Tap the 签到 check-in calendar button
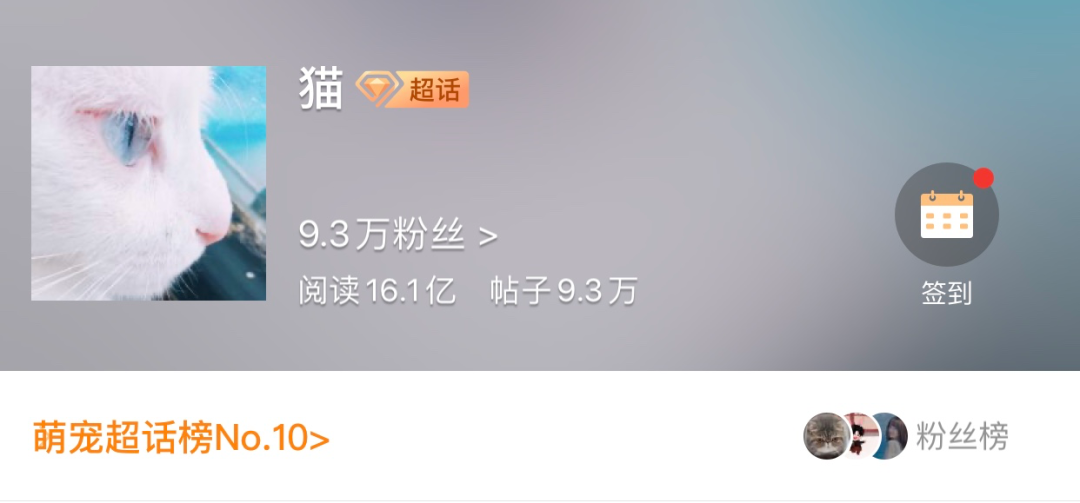The height and width of the screenshot is (503, 1080). [946, 214]
